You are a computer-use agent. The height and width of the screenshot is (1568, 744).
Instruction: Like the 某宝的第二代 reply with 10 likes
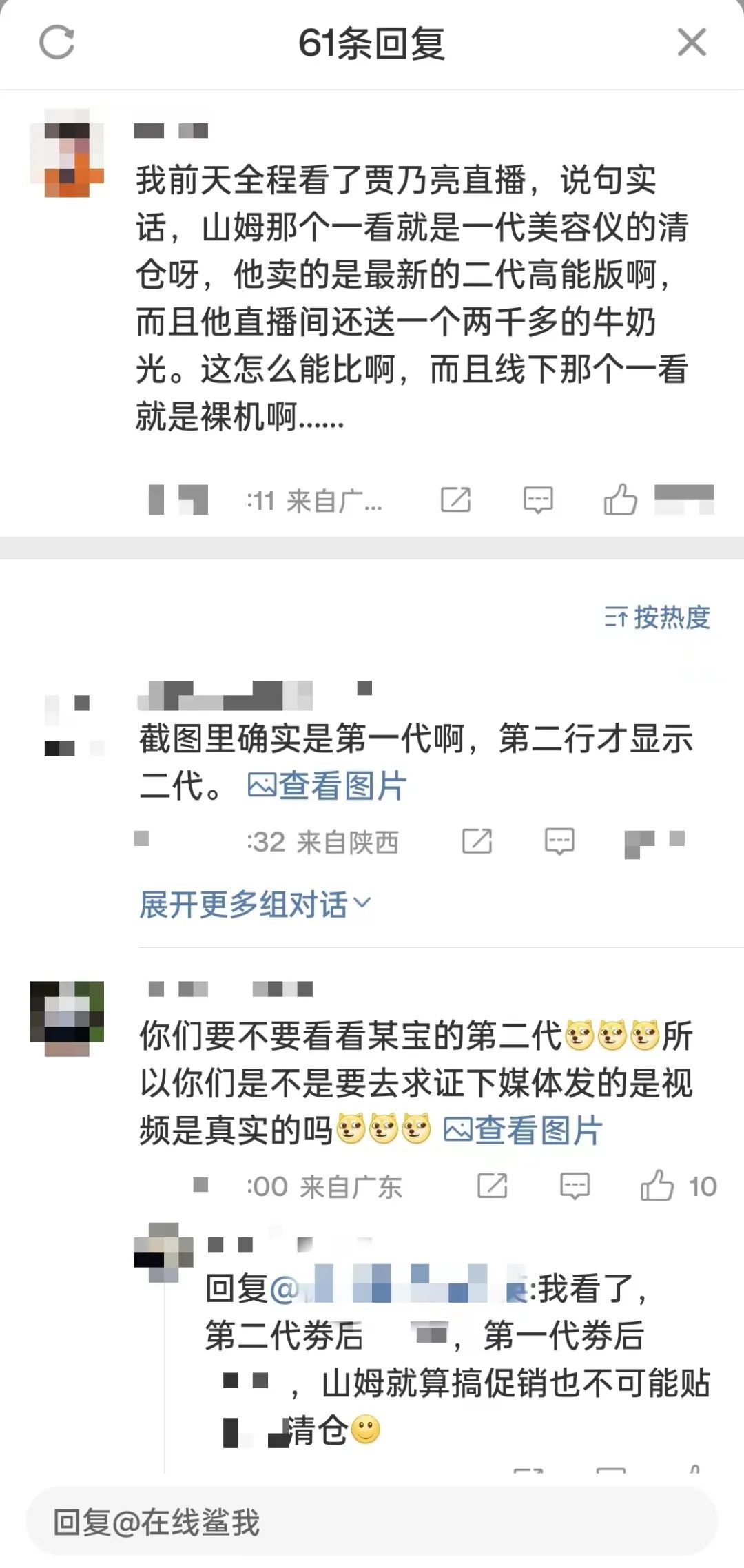(x=657, y=1186)
